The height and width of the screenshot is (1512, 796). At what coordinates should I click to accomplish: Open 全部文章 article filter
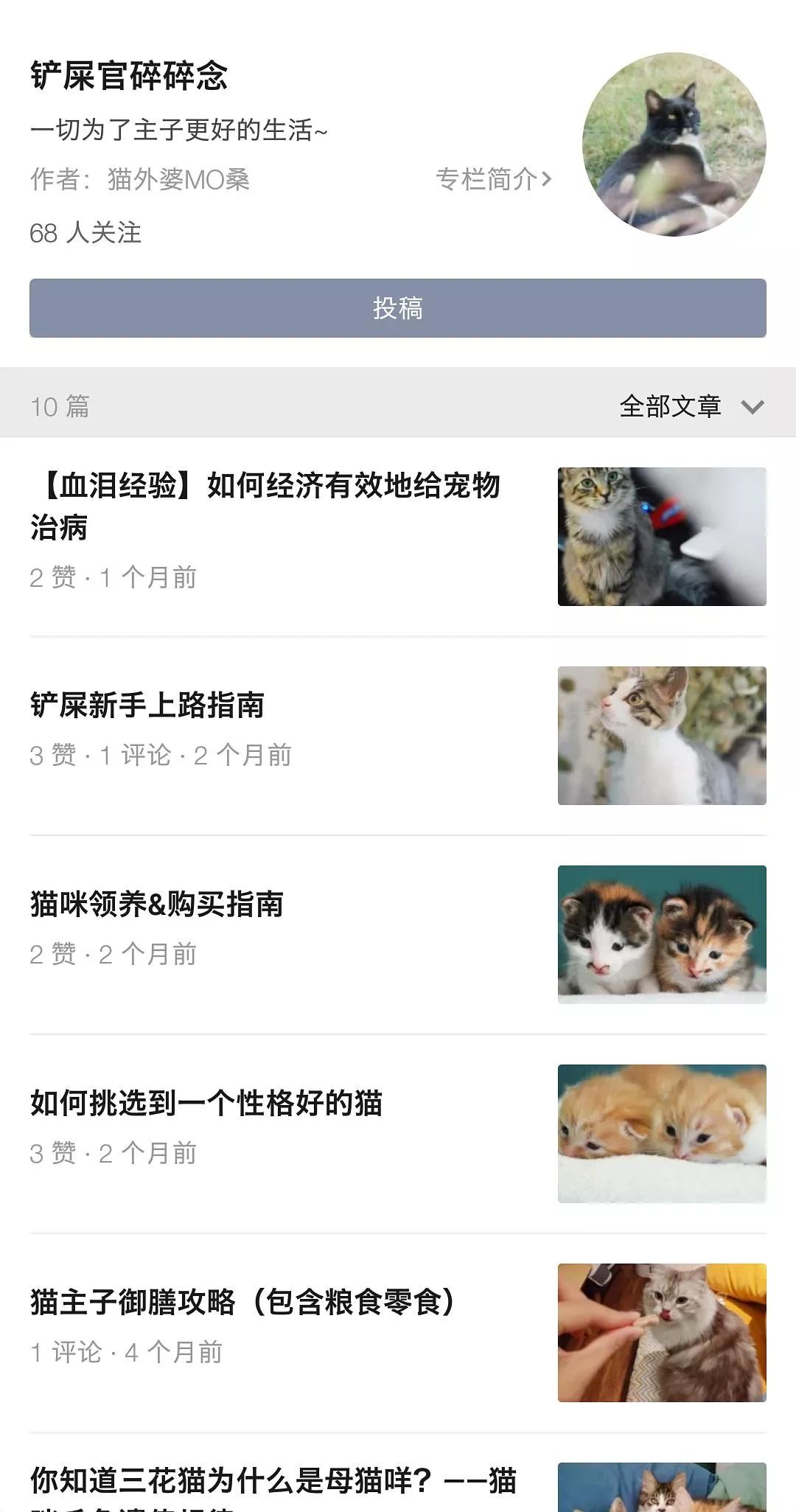point(671,405)
